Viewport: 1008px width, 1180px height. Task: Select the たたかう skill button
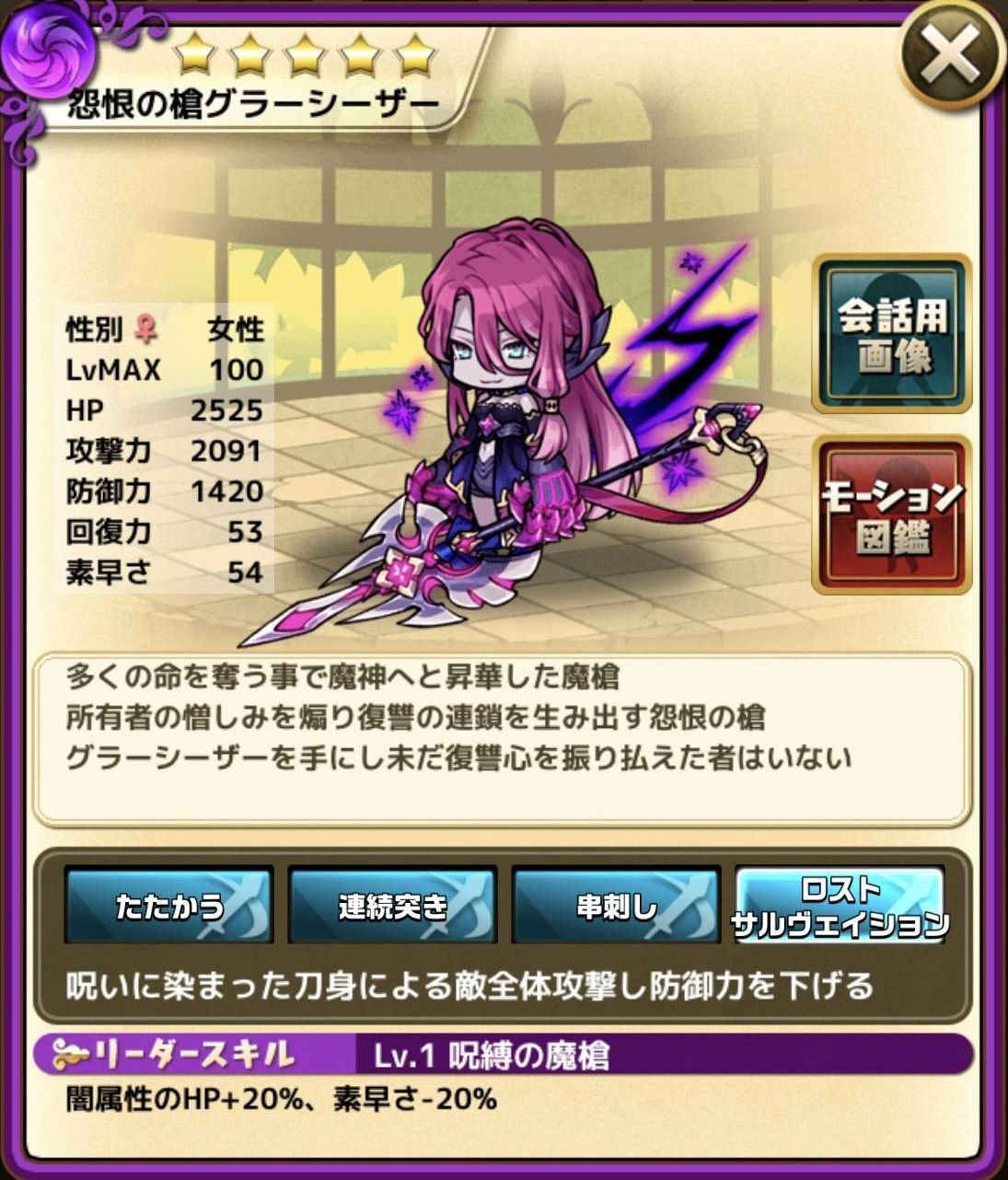[169, 905]
